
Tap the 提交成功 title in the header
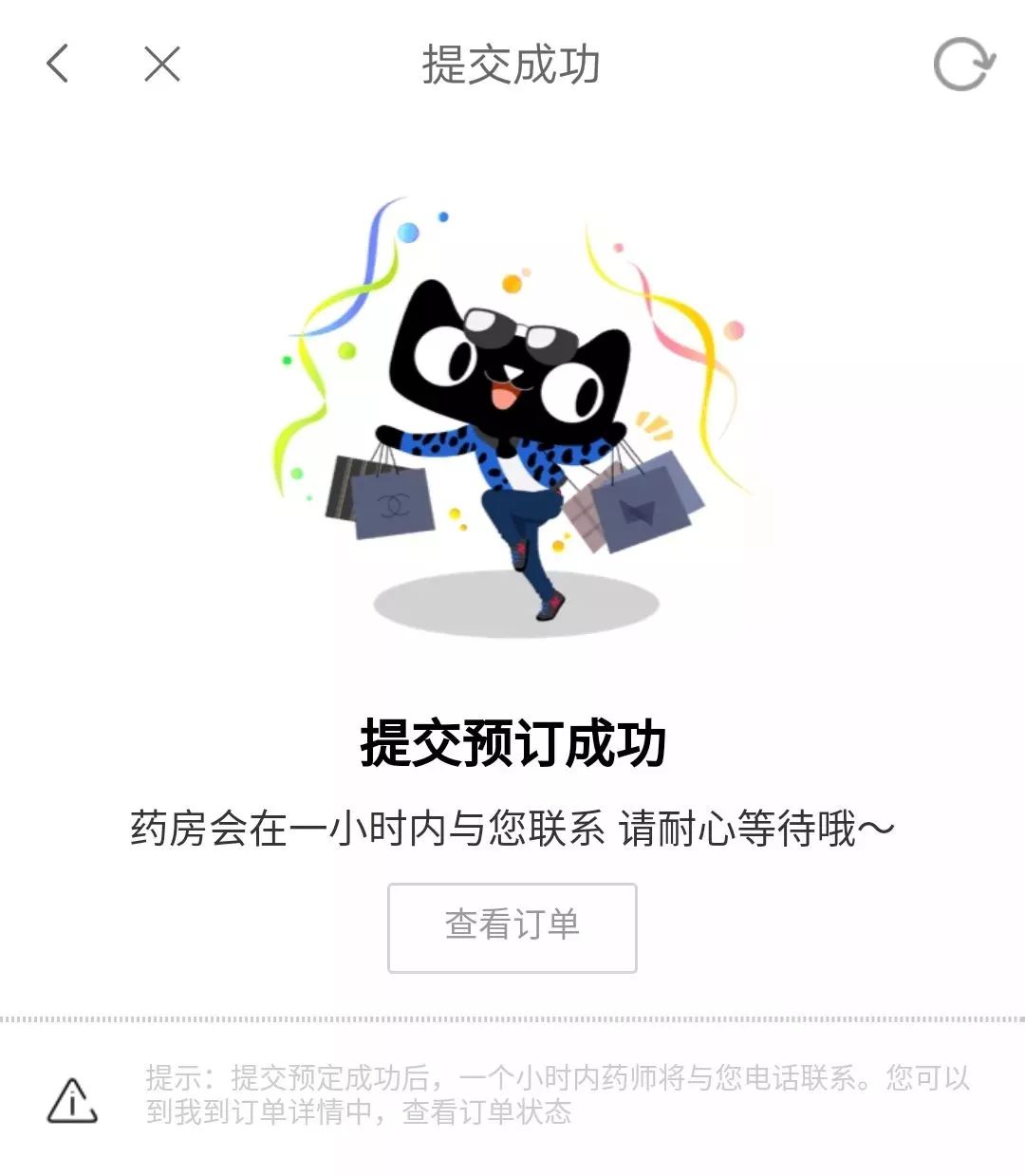[512, 64]
